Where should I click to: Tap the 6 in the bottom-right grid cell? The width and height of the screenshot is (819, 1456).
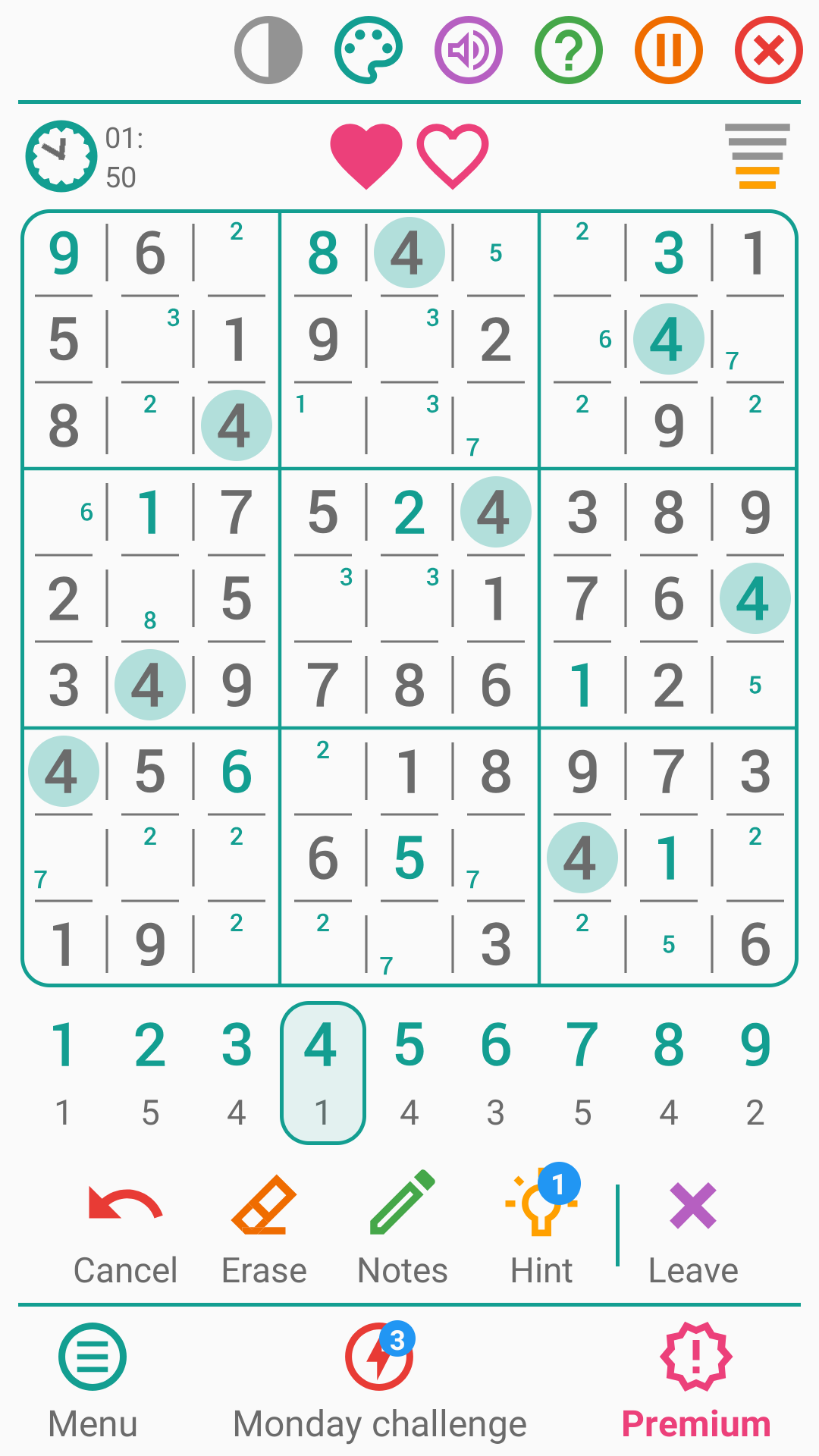tap(755, 944)
